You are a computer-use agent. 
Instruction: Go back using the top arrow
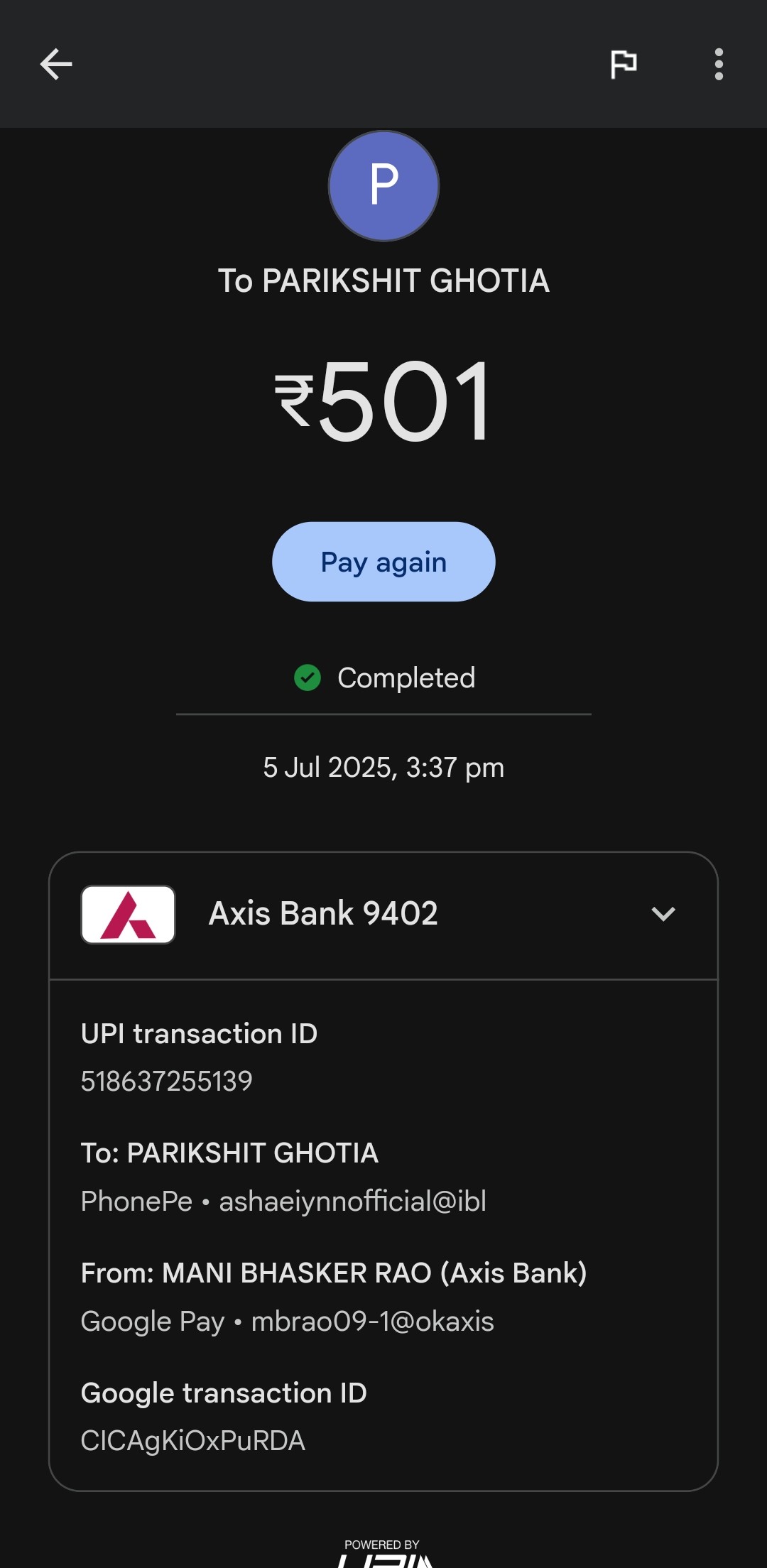pyautogui.click(x=56, y=65)
